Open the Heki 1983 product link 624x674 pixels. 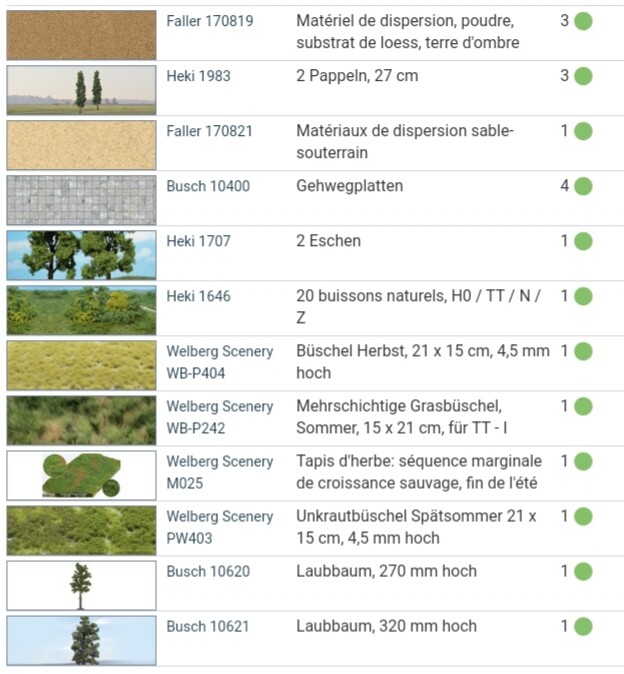pyautogui.click(x=199, y=76)
